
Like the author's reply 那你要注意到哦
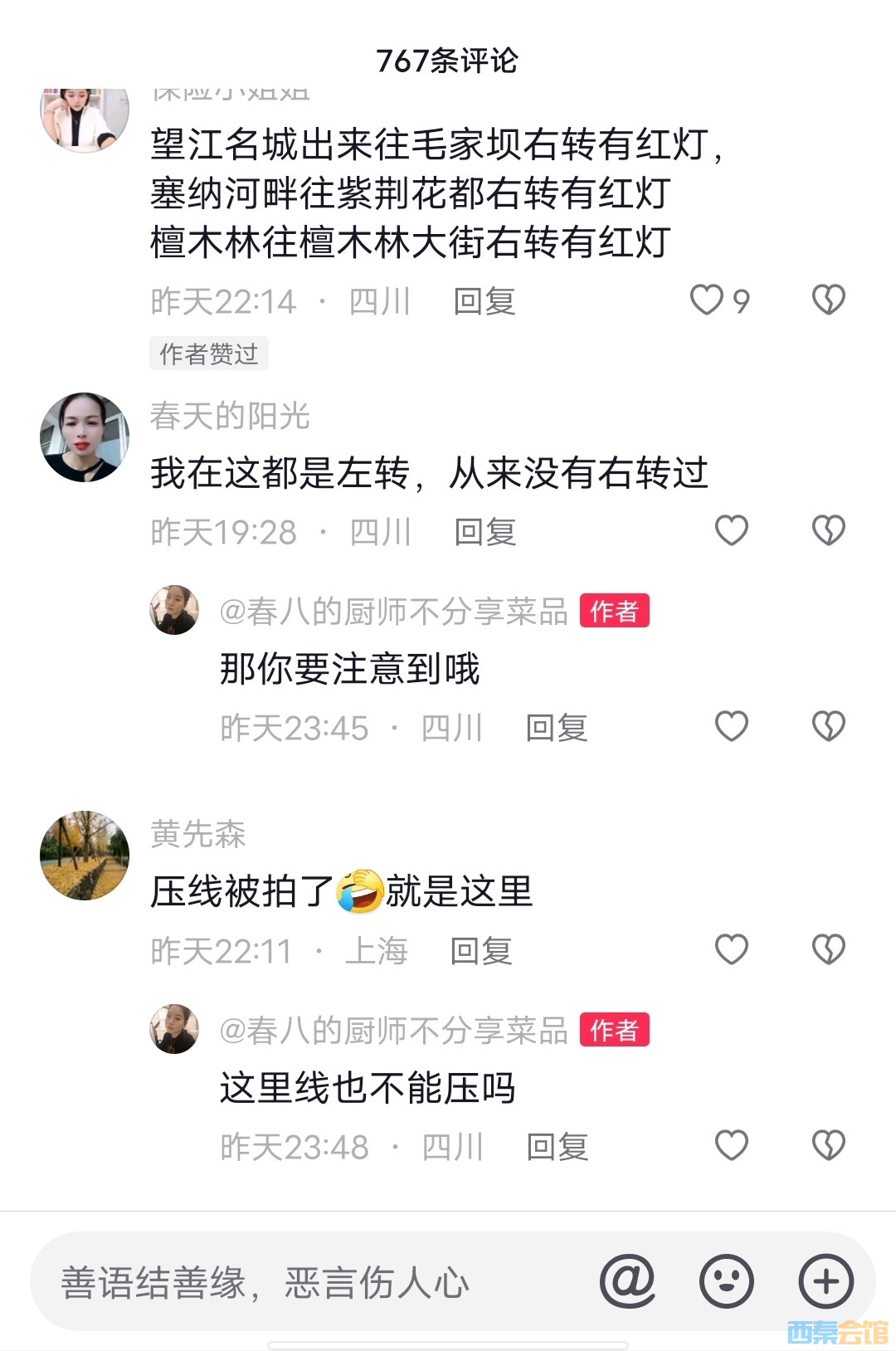[x=732, y=727]
